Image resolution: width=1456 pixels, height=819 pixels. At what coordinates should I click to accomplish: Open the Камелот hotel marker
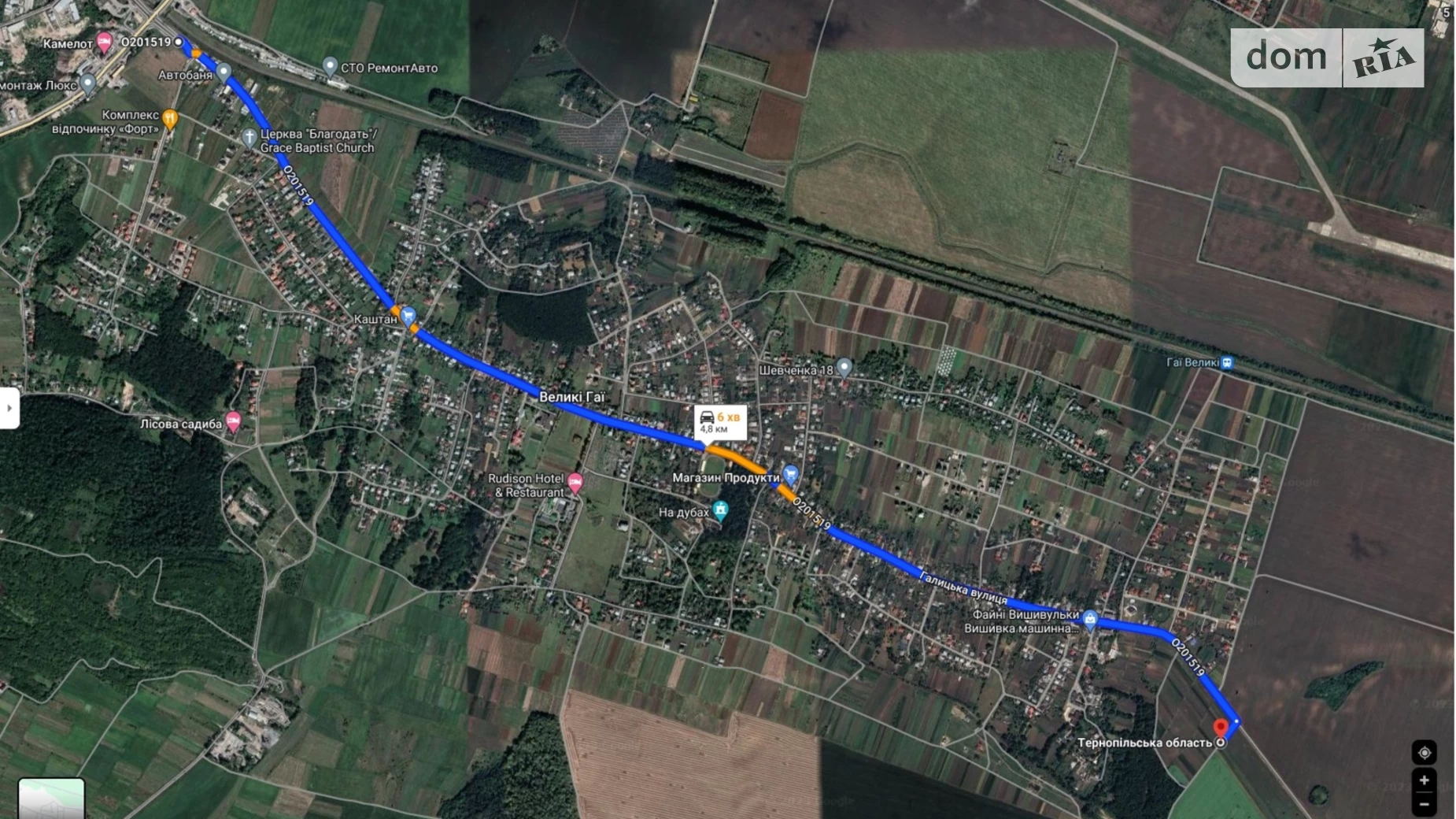click(105, 42)
